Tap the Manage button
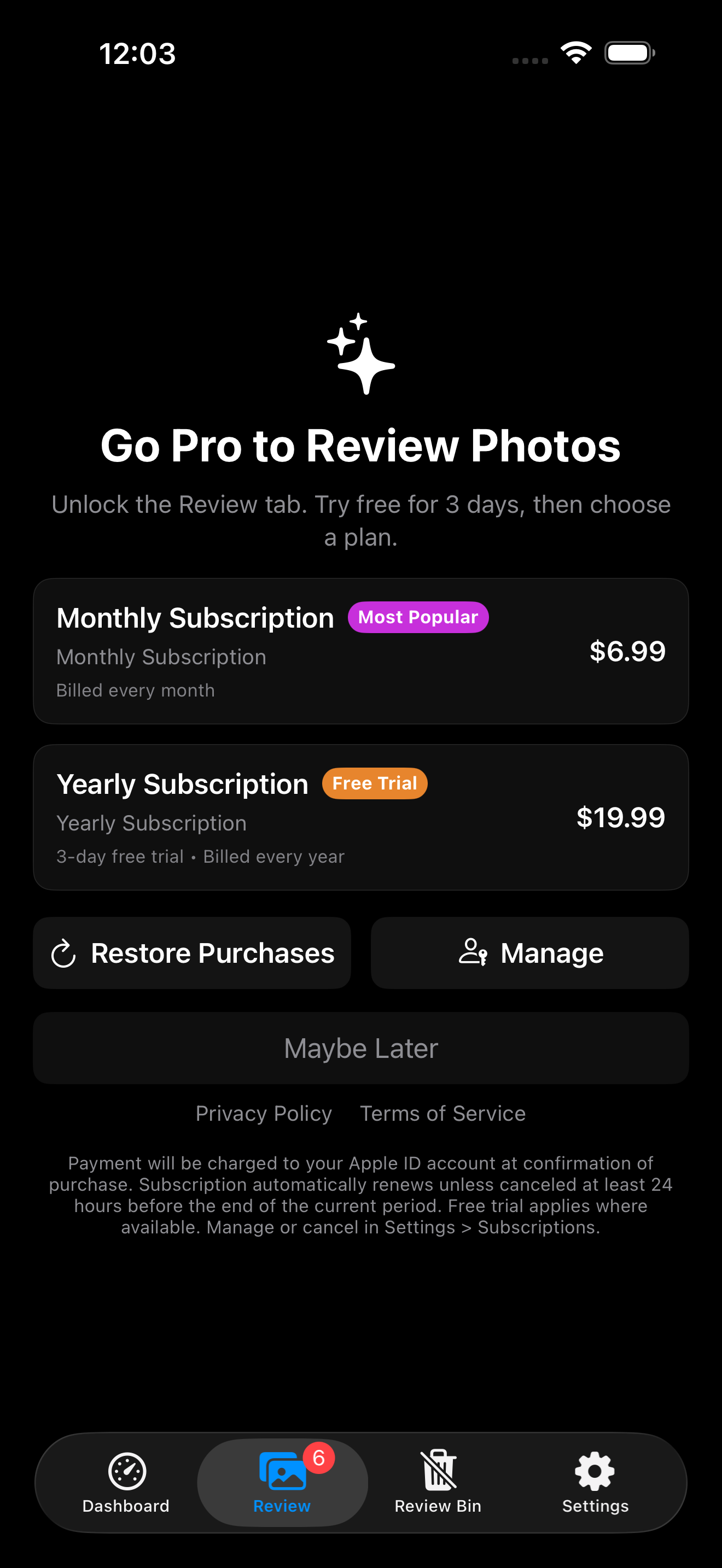Image resolution: width=722 pixels, height=1568 pixels. click(528, 952)
